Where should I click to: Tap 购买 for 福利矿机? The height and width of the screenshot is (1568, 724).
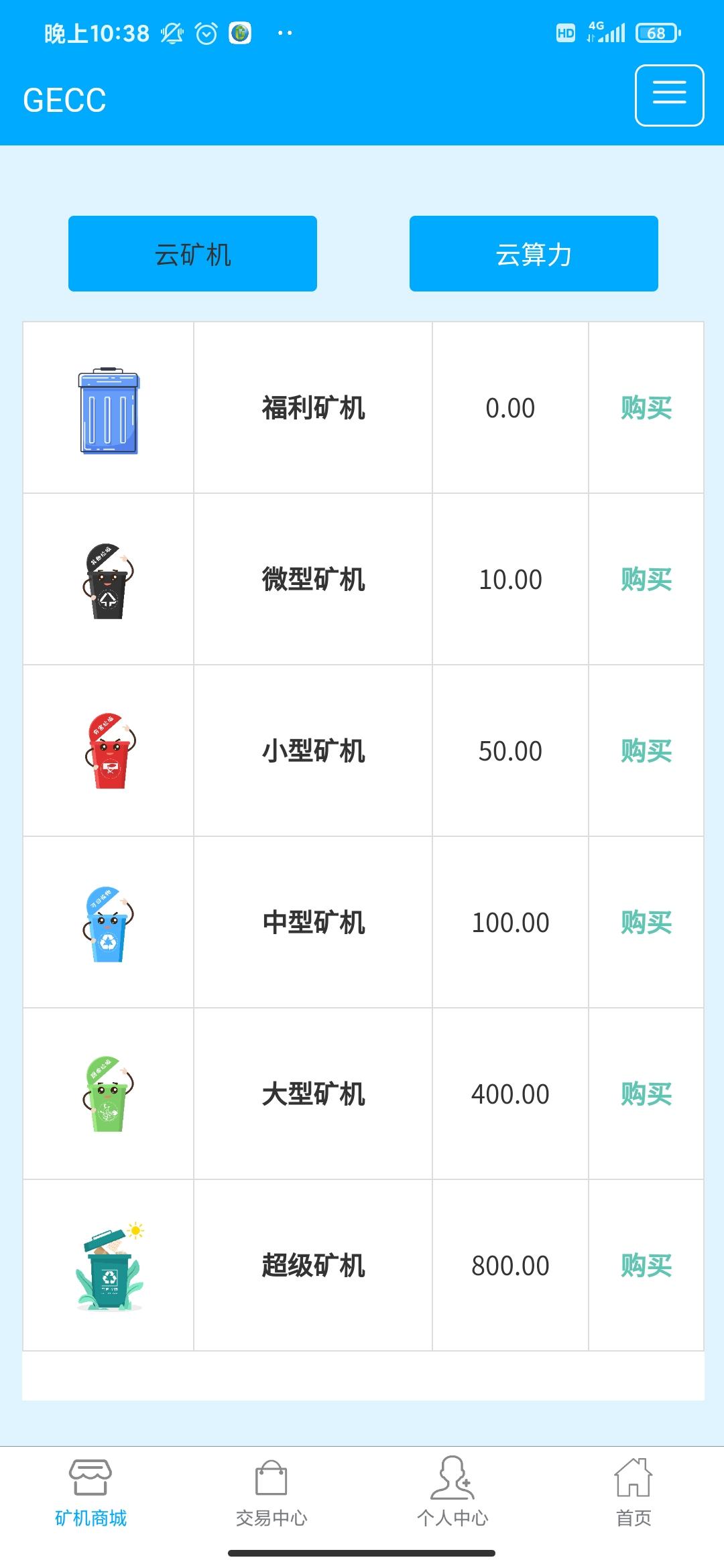[x=646, y=407]
